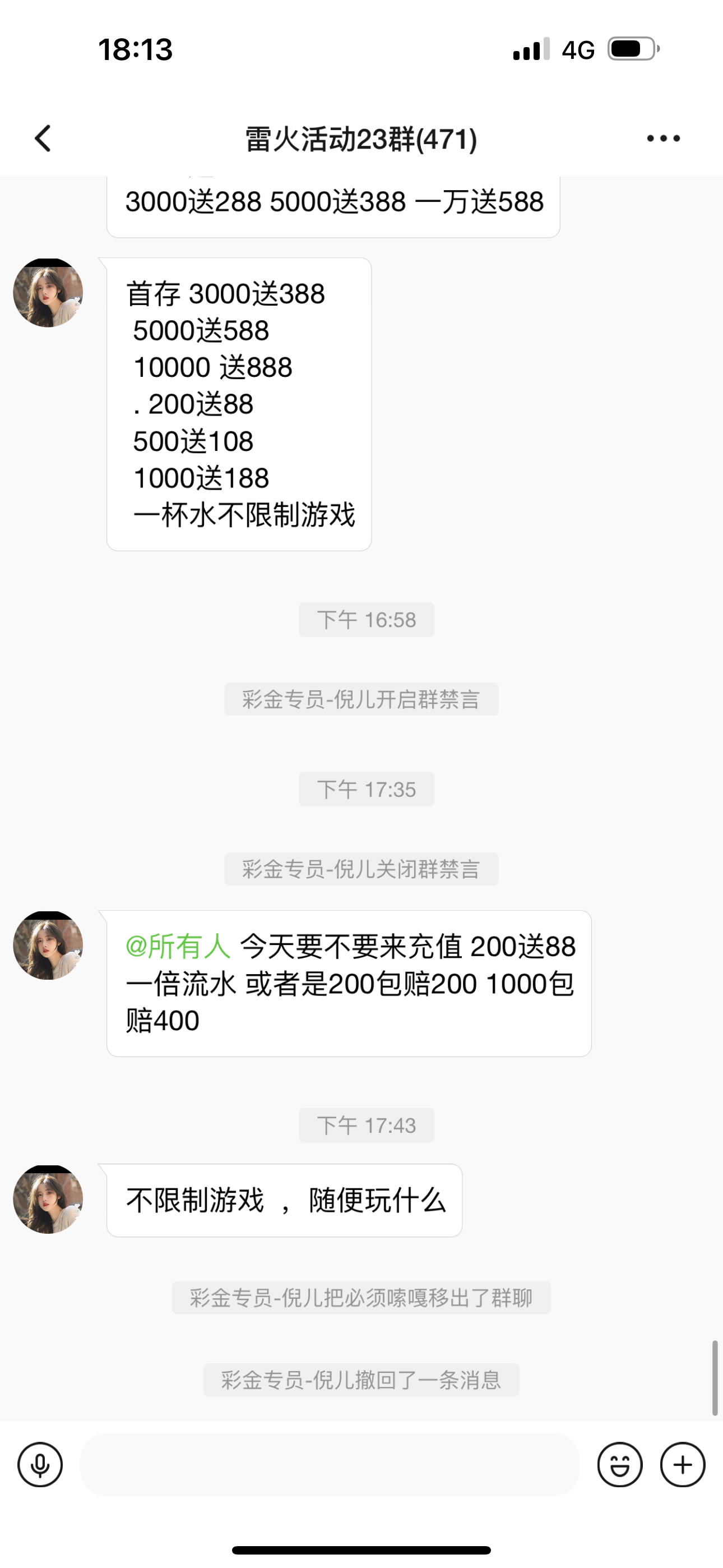Open the plus attachments menu
Screen dimensions: 723x1568
[x=682, y=1464]
